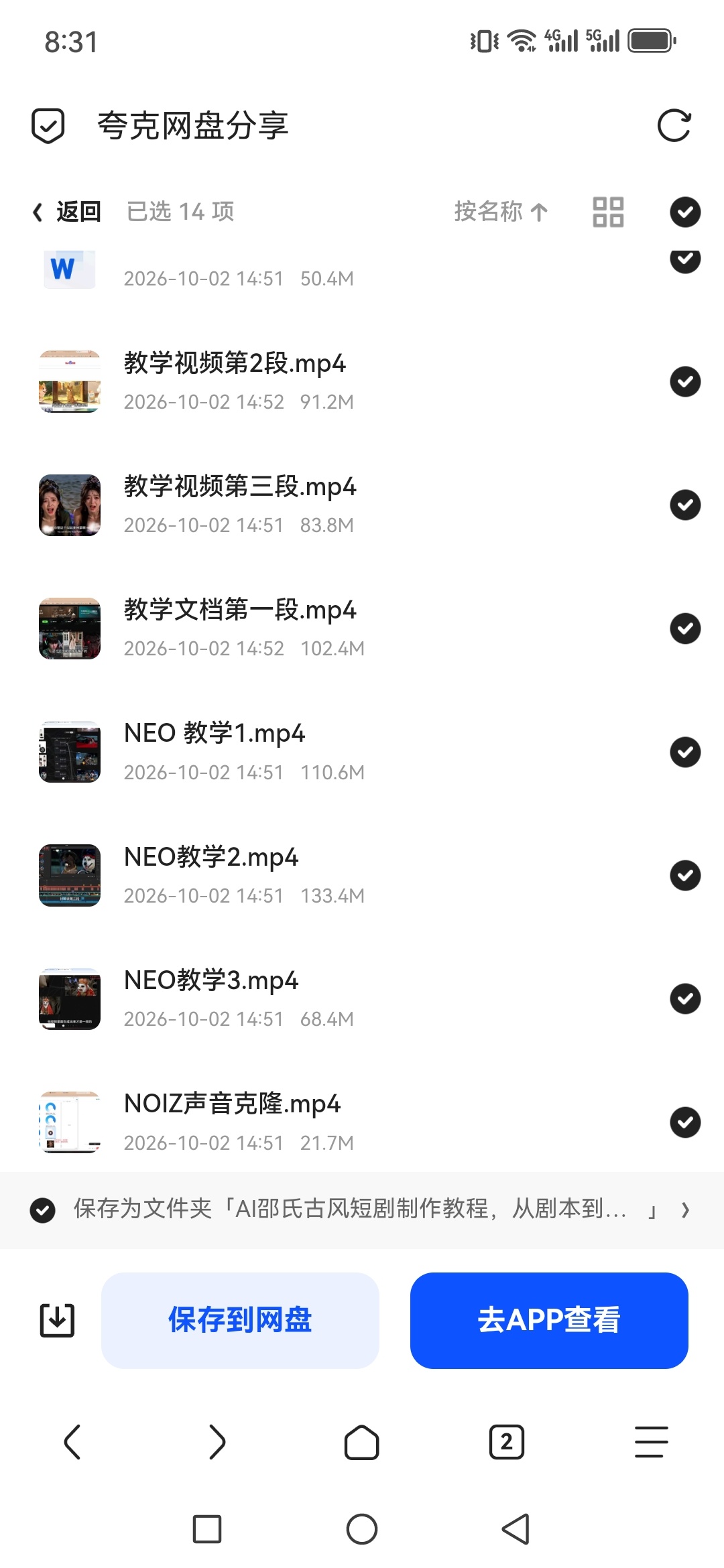The height and width of the screenshot is (1568, 724).
Task: Tap 去APP查看 button
Action: 549,1320
